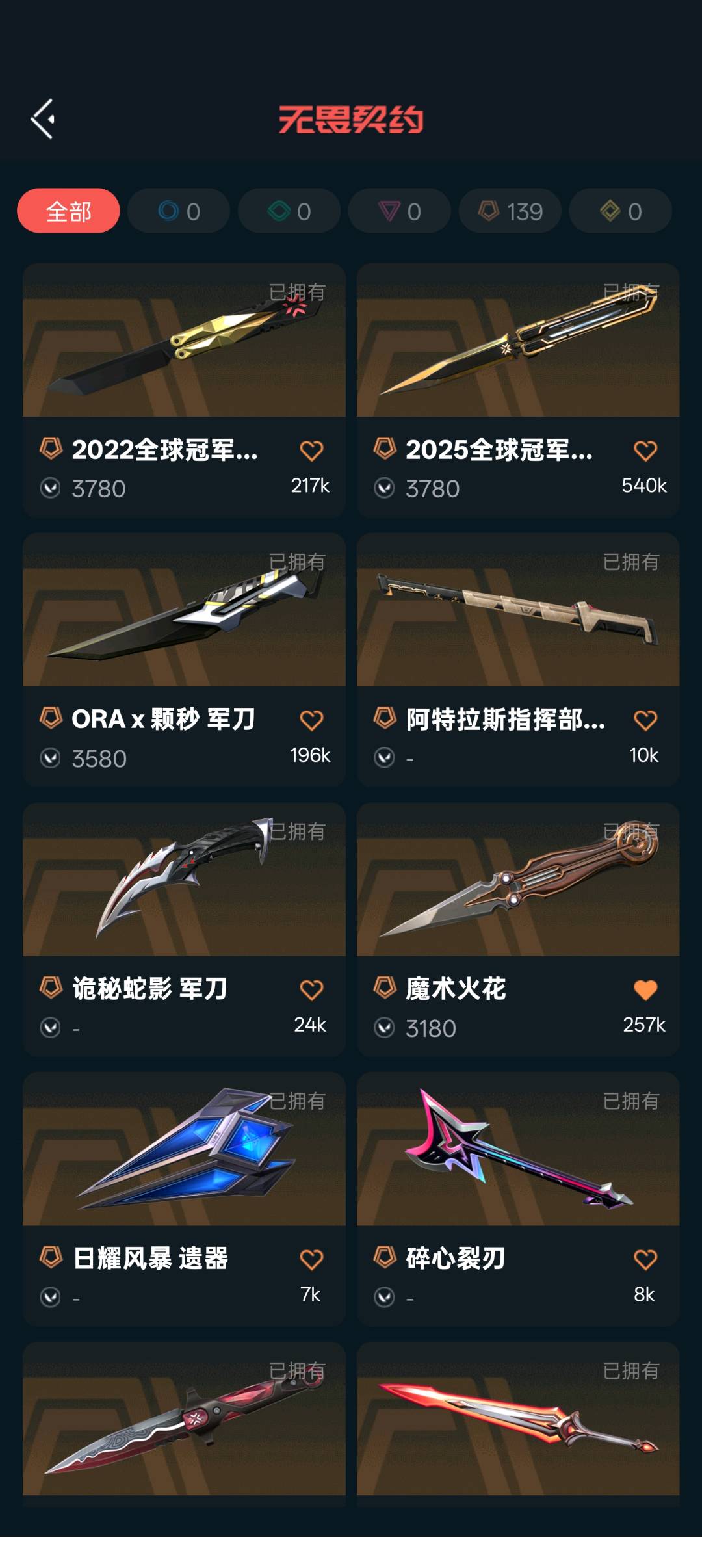Filter by the purple triangle tier chip
This screenshot has height=1568, width=702.
[x=400, y=211]
